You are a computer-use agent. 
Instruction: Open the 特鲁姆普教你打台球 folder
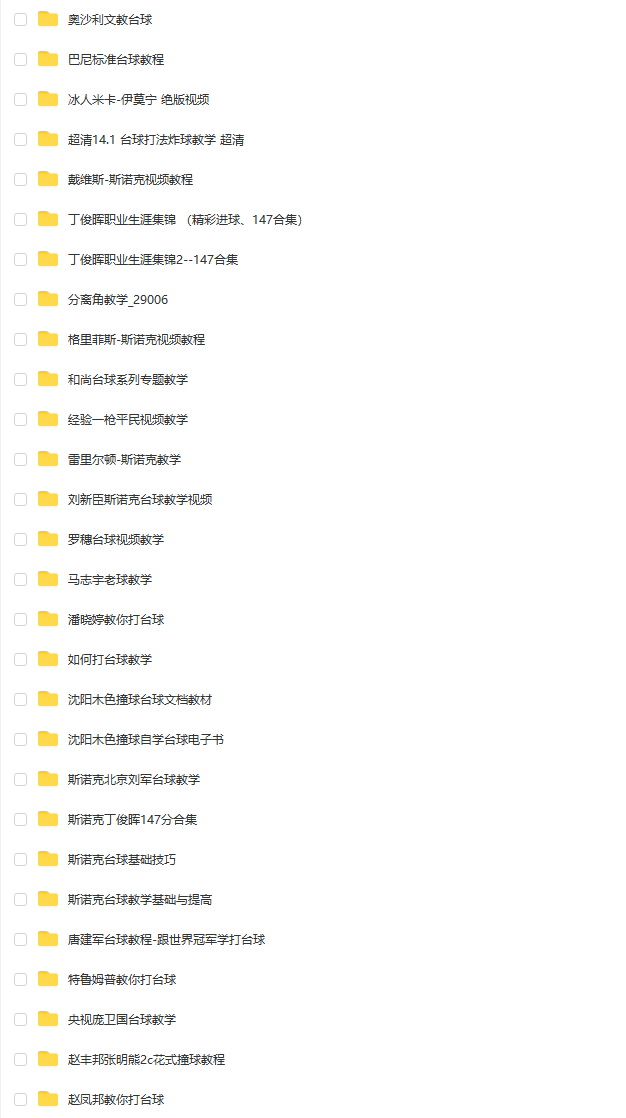pyautogui.click(x=122, y=979)
